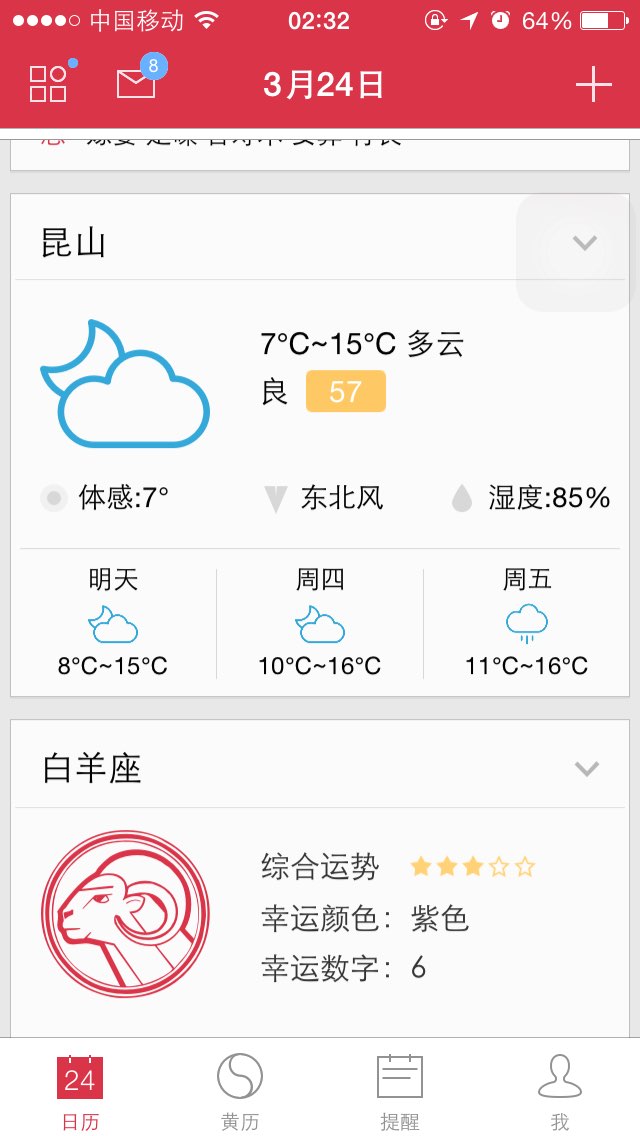This screenshot has height=1136, width=640.
Task: Open the grid menu icon in the header
Action: coord(49,84)
